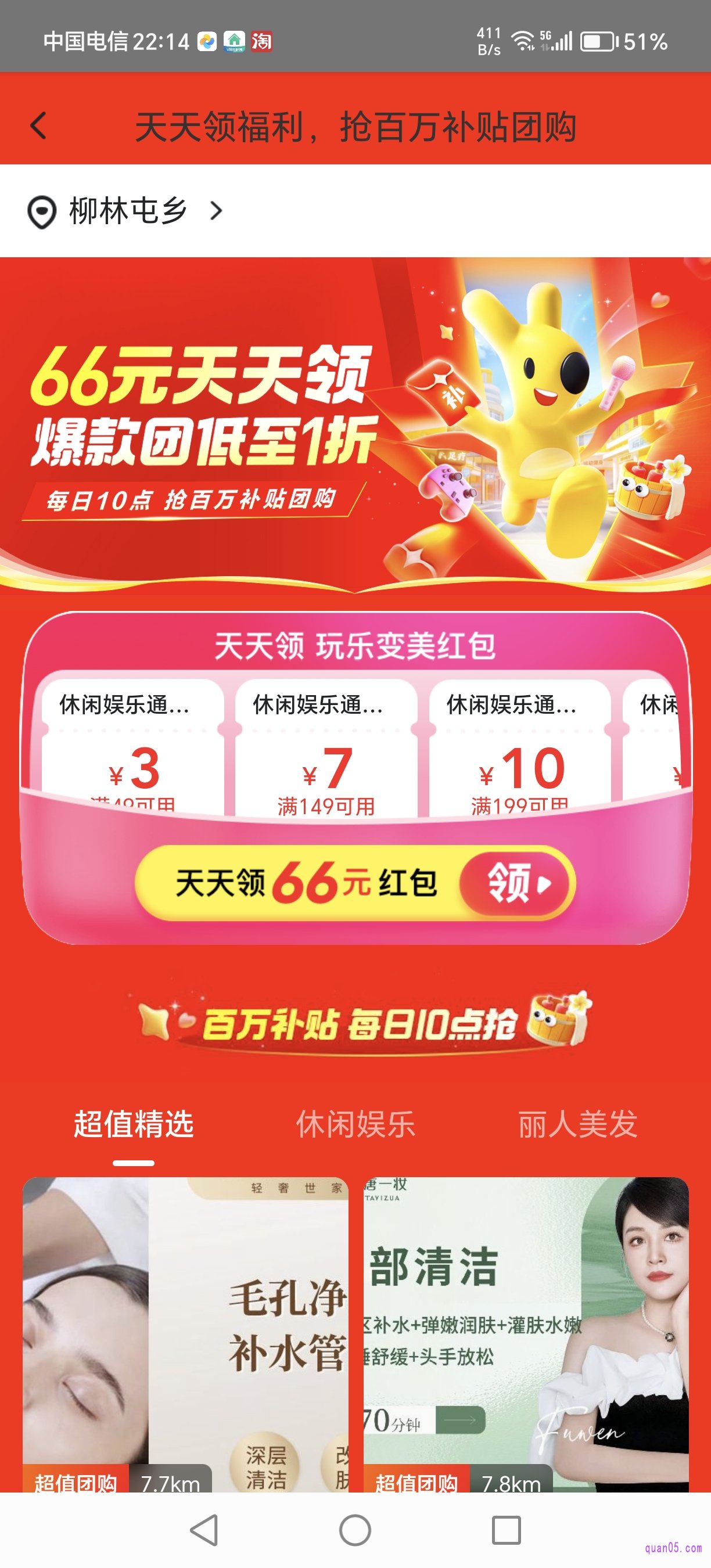Open the 部清洁 deal 7.8km away

click(526, 1333)
